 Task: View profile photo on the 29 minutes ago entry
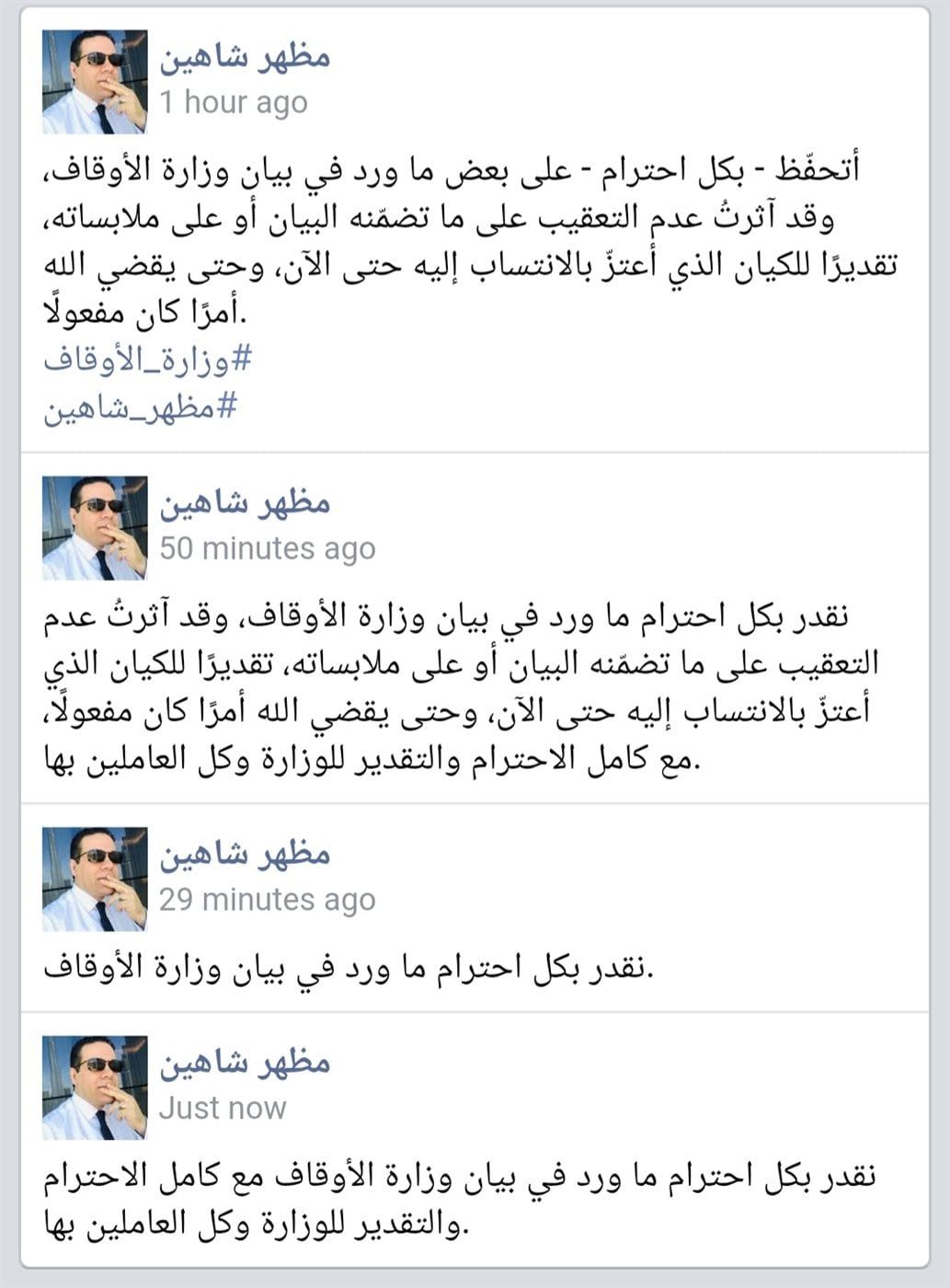coord(95,879)
